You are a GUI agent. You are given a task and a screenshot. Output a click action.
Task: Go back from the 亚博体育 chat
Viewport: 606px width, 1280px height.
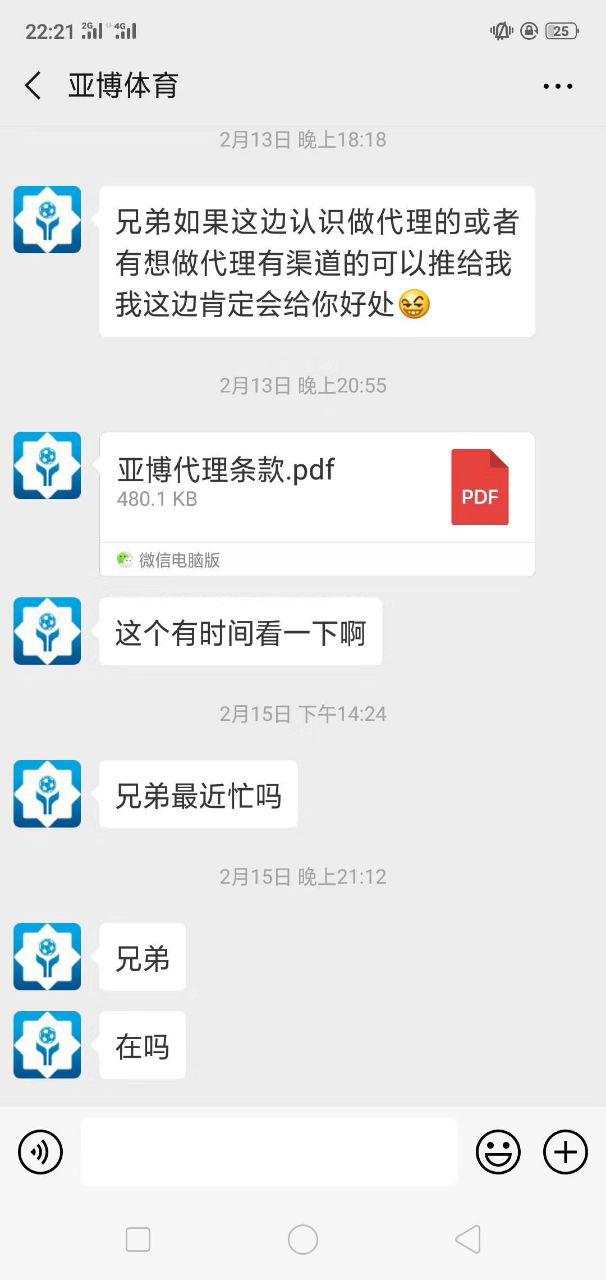tap(33, 86)
